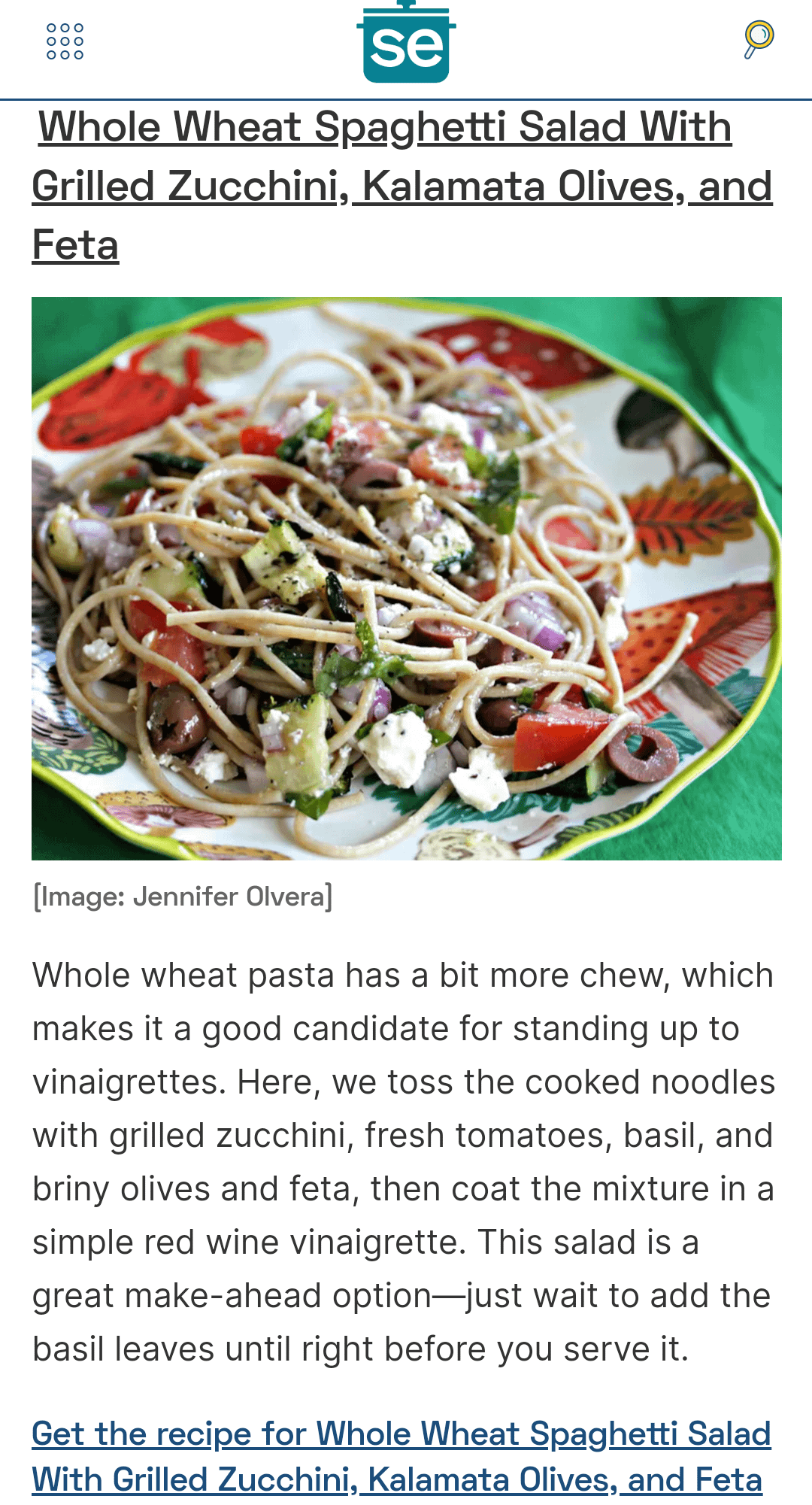
Task: Tap the spaghetti salad photo
Action: coord(407,578)
